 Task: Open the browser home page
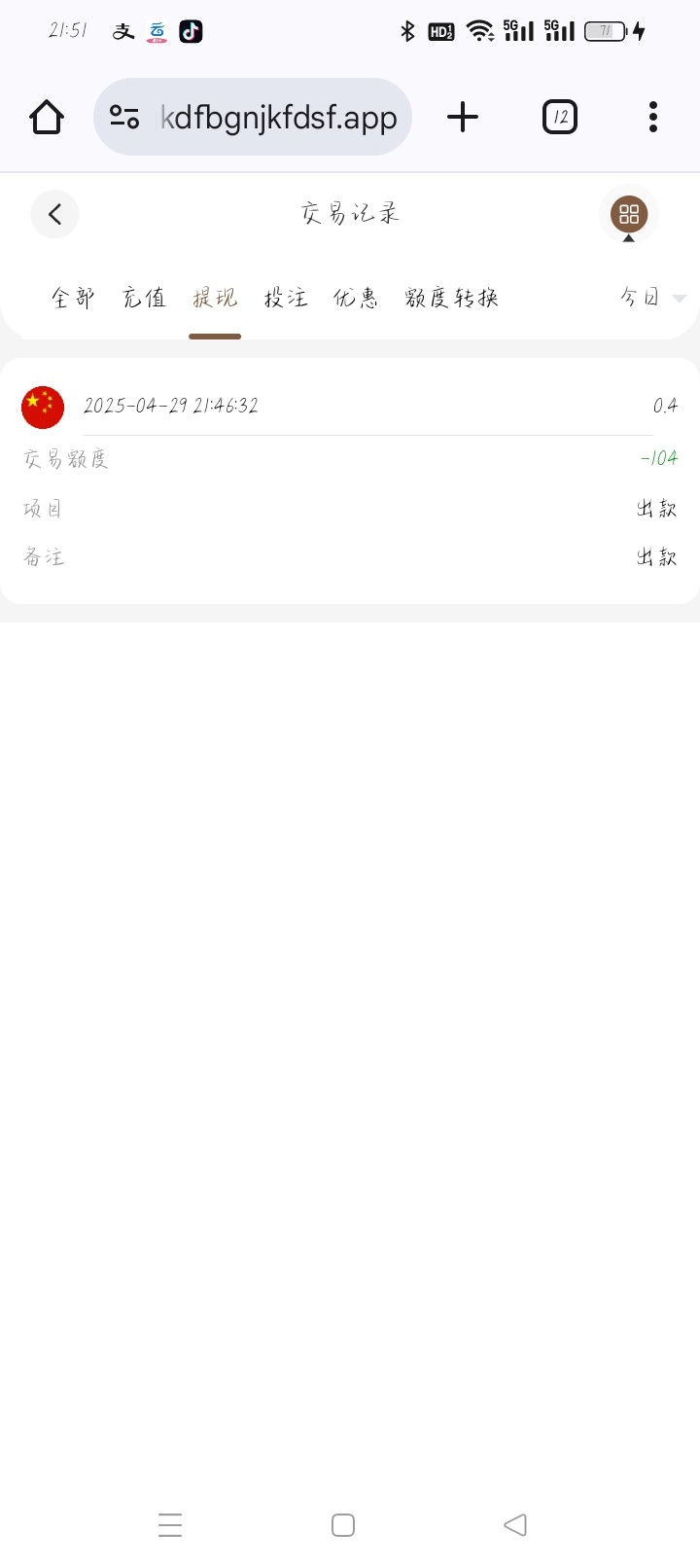pyautogui.click(x=47, y=118)
